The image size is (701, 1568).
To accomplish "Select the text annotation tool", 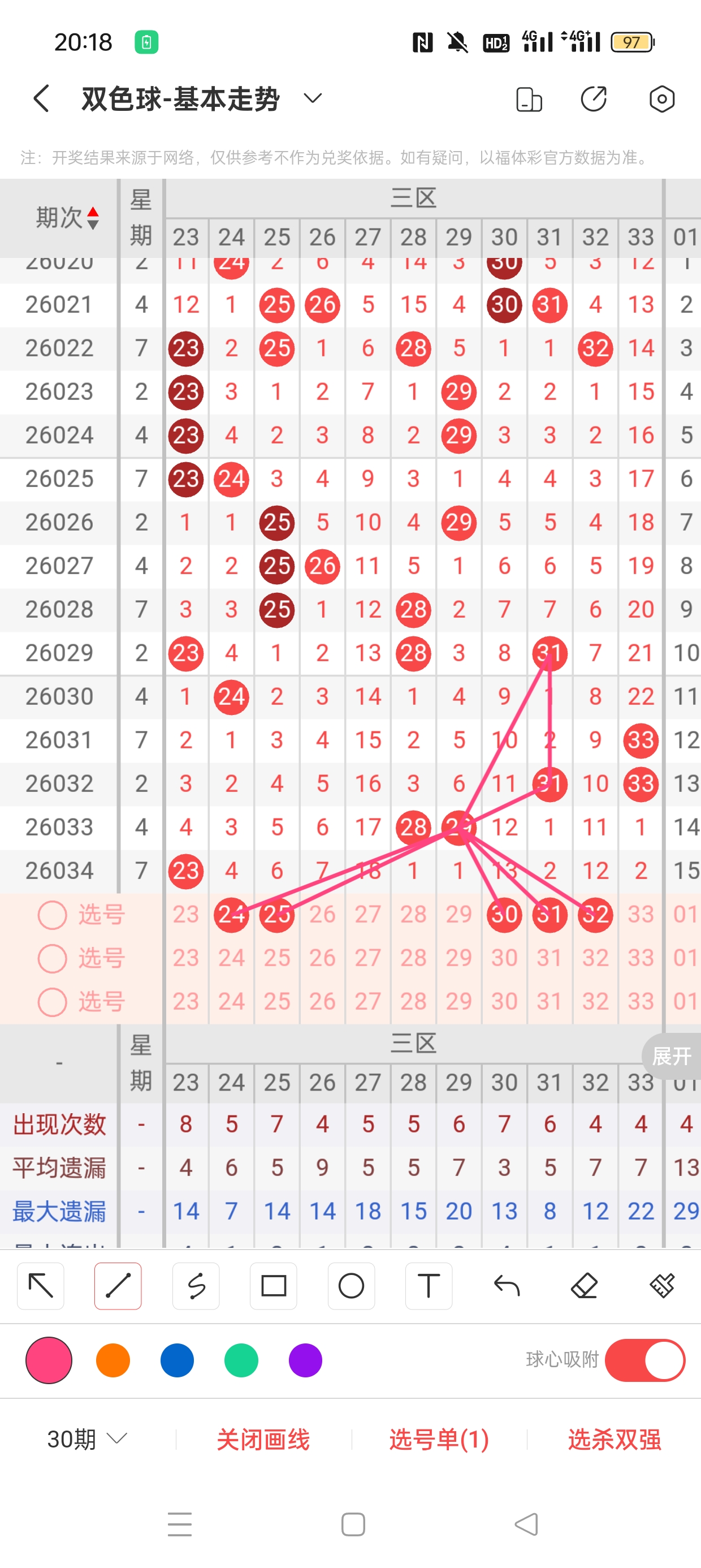I will point(429,1286).
